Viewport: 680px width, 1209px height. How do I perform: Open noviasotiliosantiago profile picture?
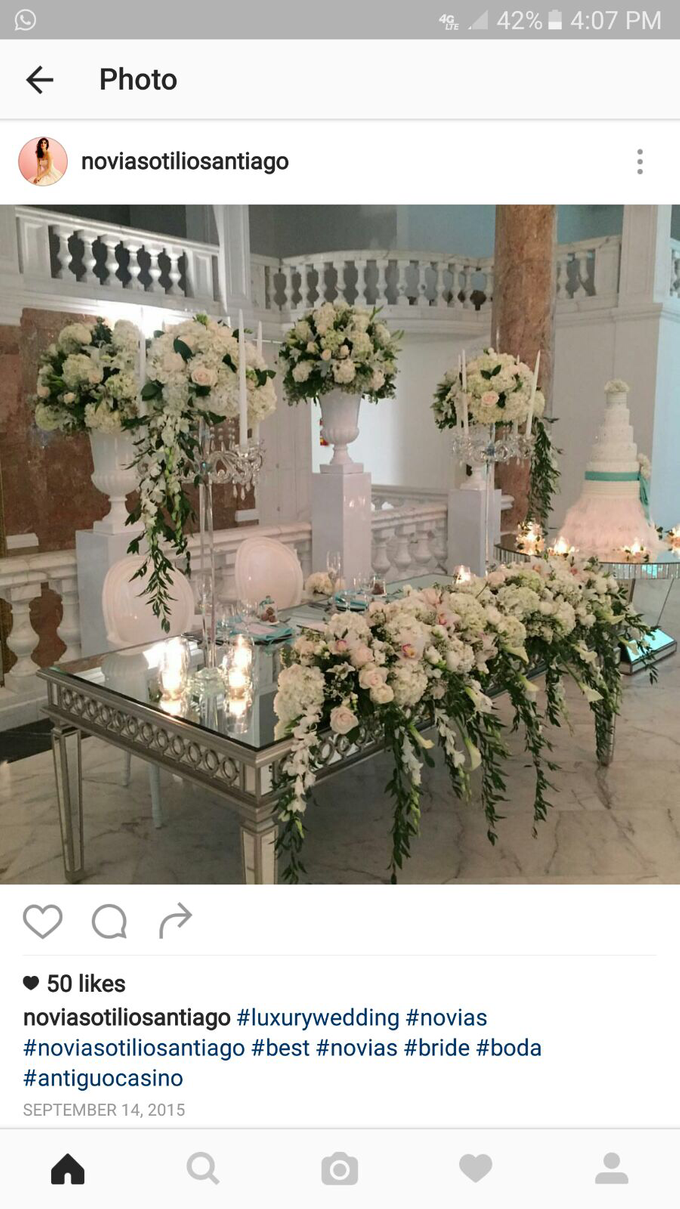click(43, 162)
